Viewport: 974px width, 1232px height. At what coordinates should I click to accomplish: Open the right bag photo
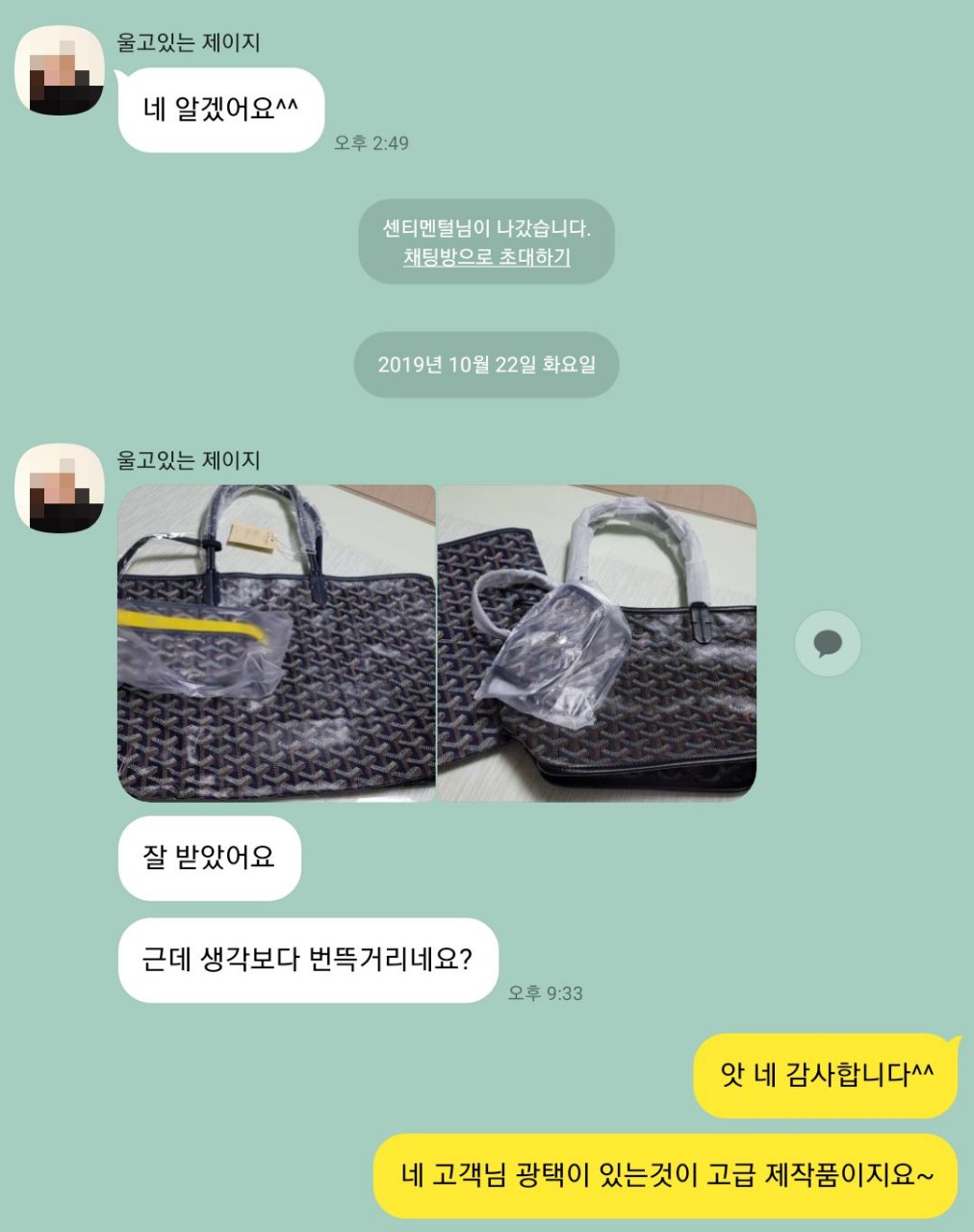point(597,643)
